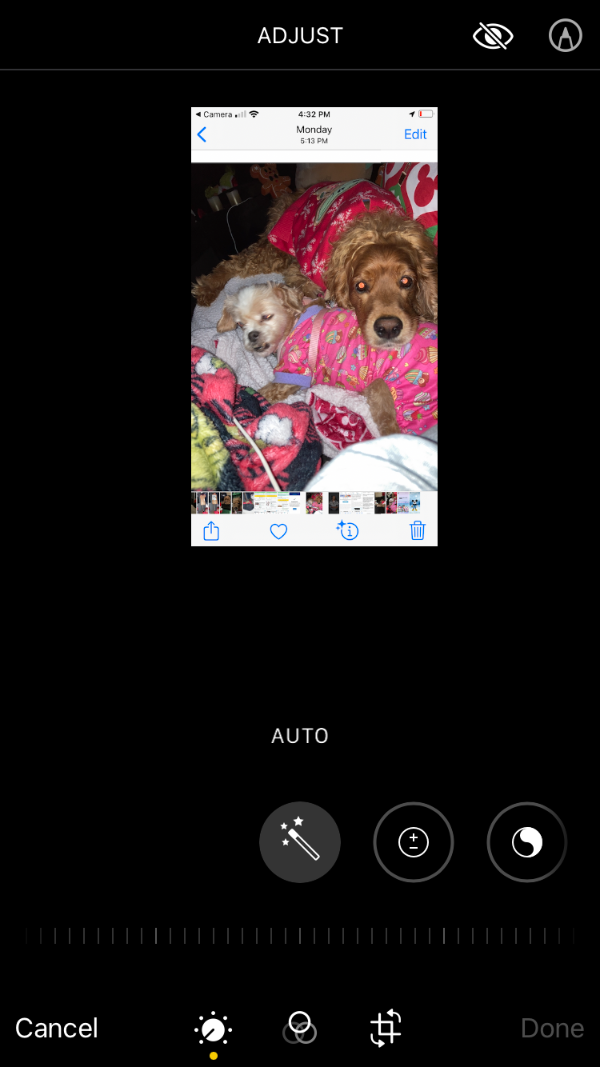Switch to the Filters tab
600x1067 pixels.
[x=299, y=1028]
